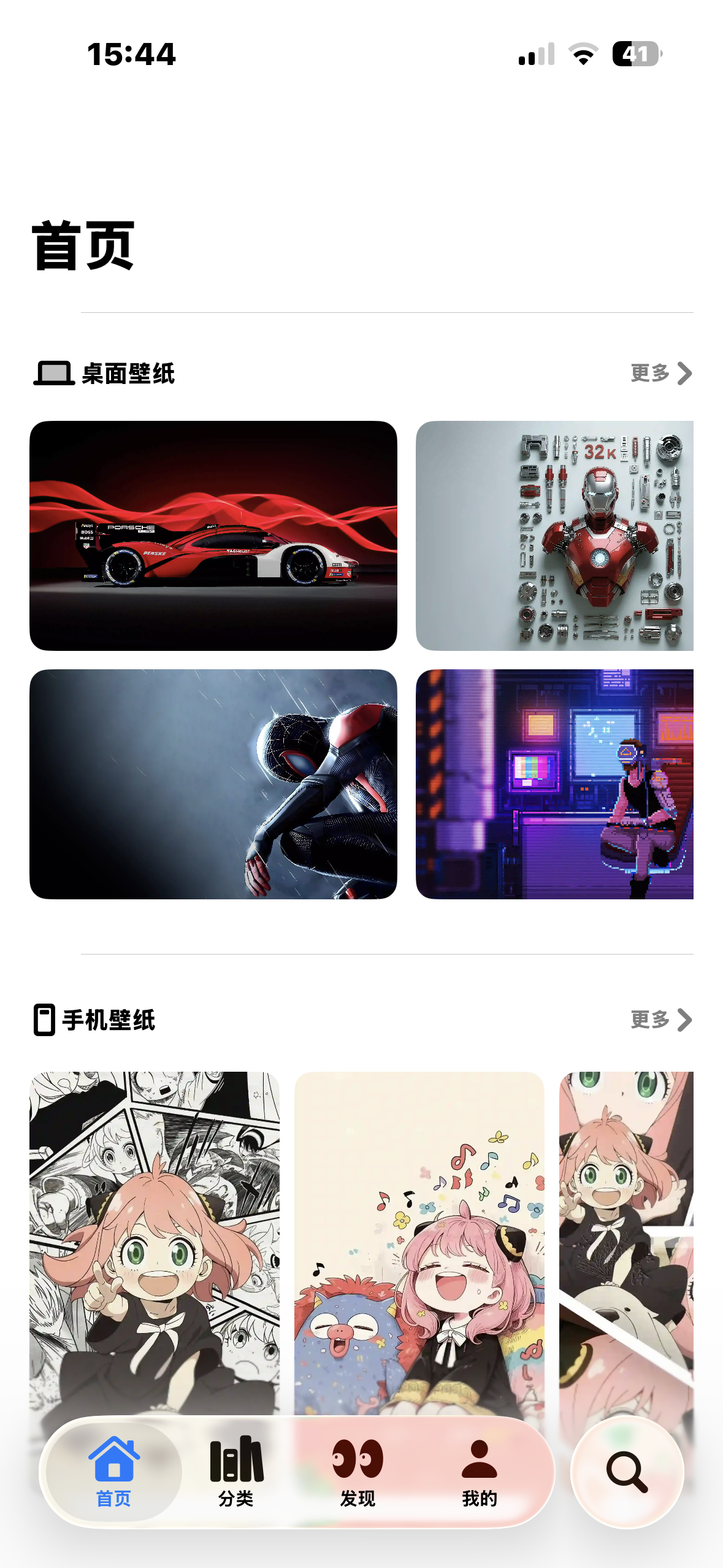
Task: Switch to the 发现 tab
Action: [358, 1472]
